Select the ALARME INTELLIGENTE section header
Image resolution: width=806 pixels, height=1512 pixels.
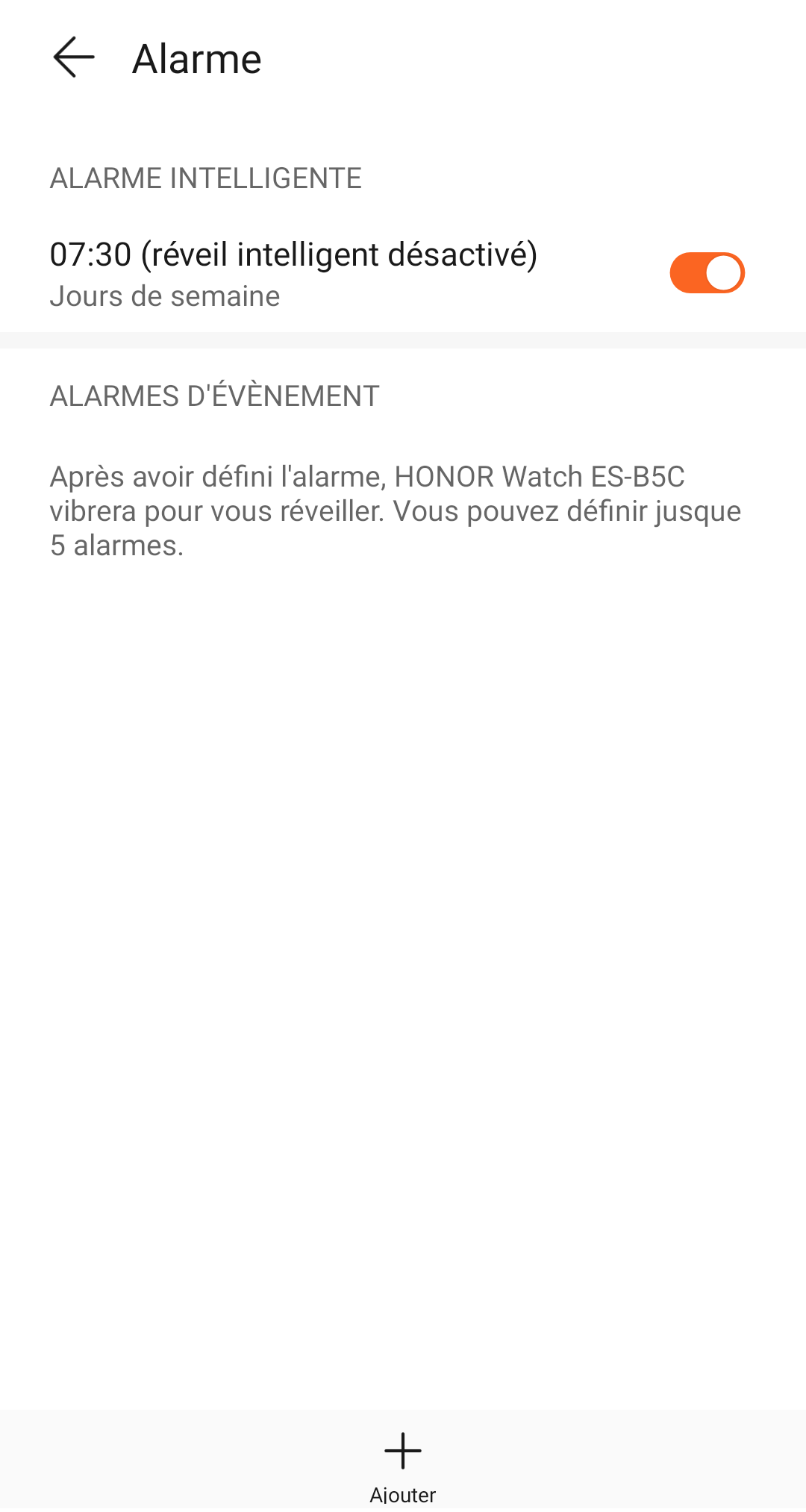pyautogui.click(x=205, y=178)
